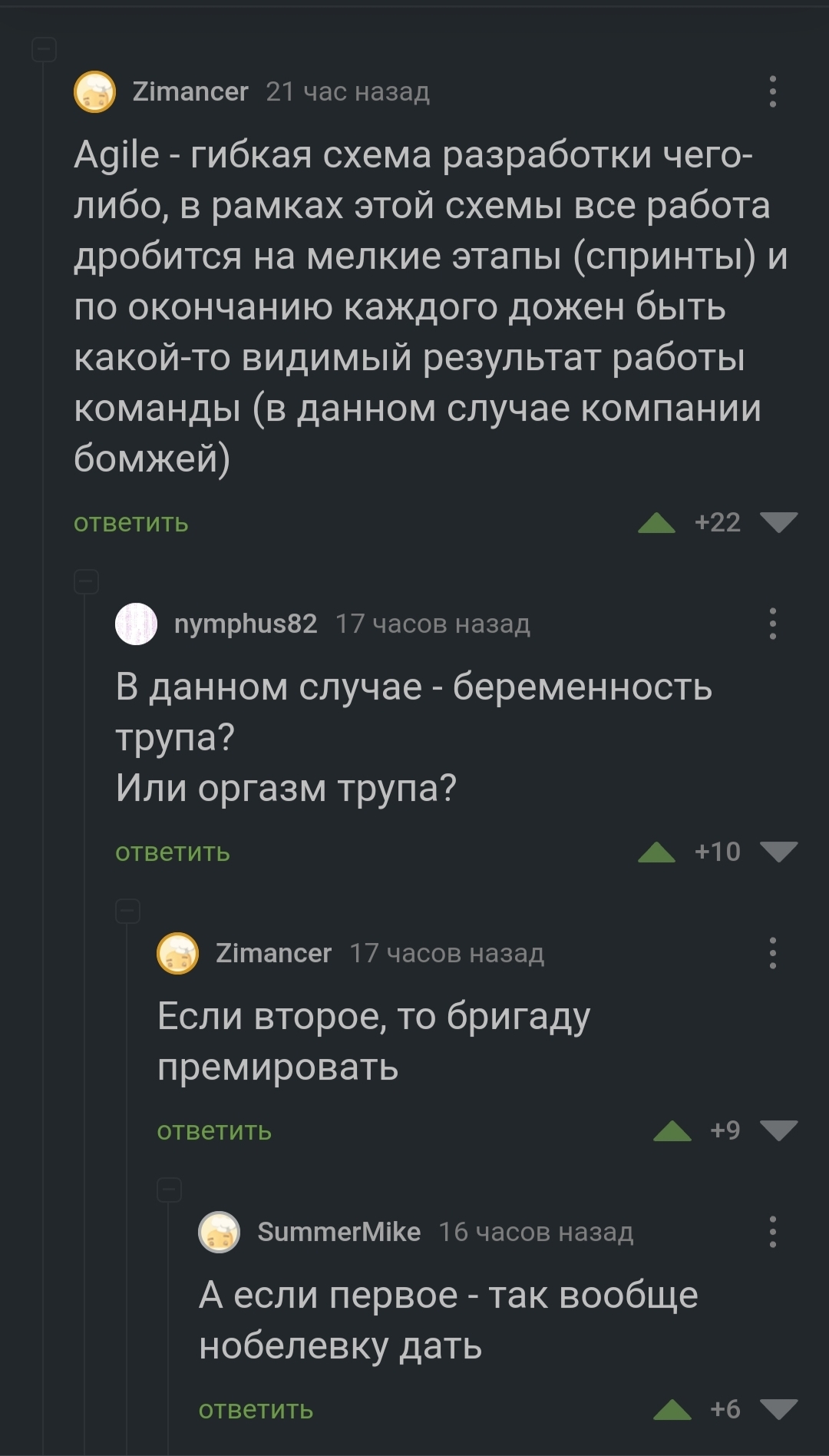Image resolution: width=829 pixels, height=1456 pixels.
Task: Collapse nymphus82's comment branch
Action: [x=86, y=582]
